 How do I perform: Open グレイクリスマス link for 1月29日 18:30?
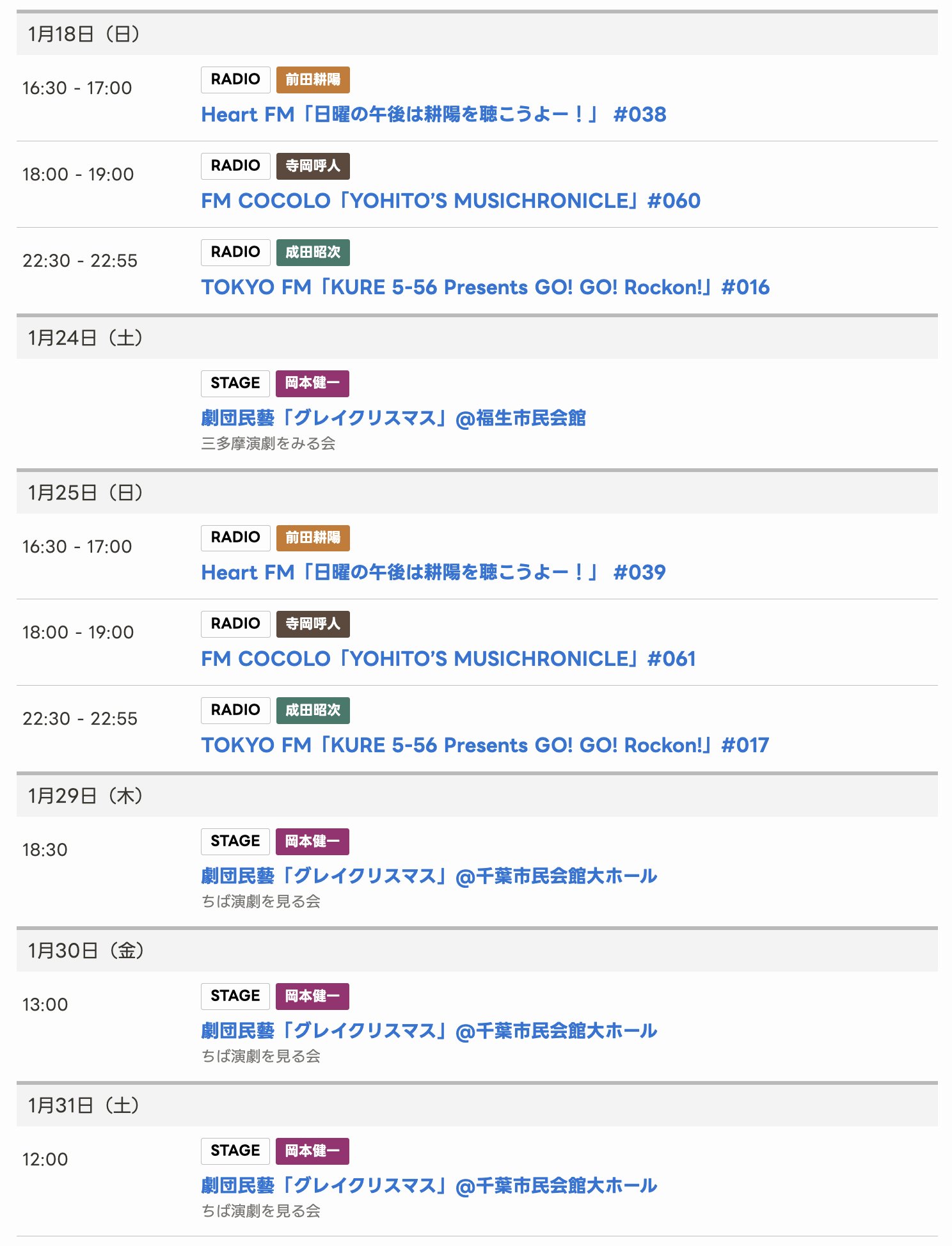429,876
